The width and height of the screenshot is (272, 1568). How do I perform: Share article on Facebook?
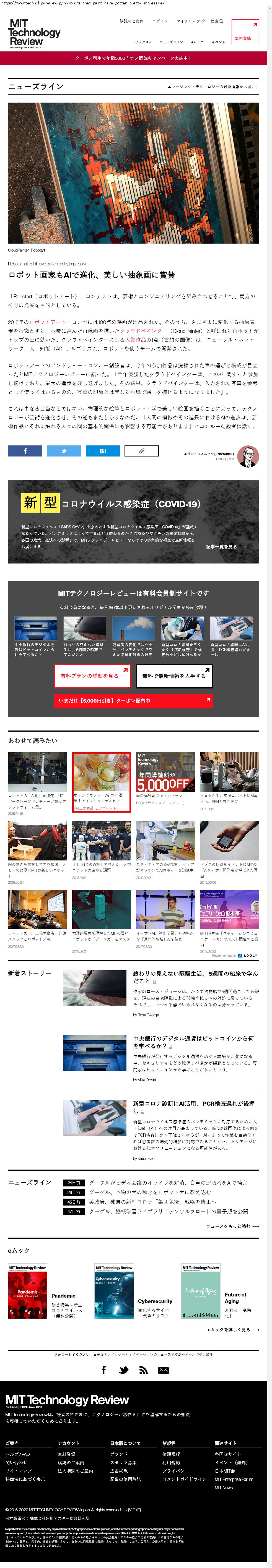click(25, 451)
